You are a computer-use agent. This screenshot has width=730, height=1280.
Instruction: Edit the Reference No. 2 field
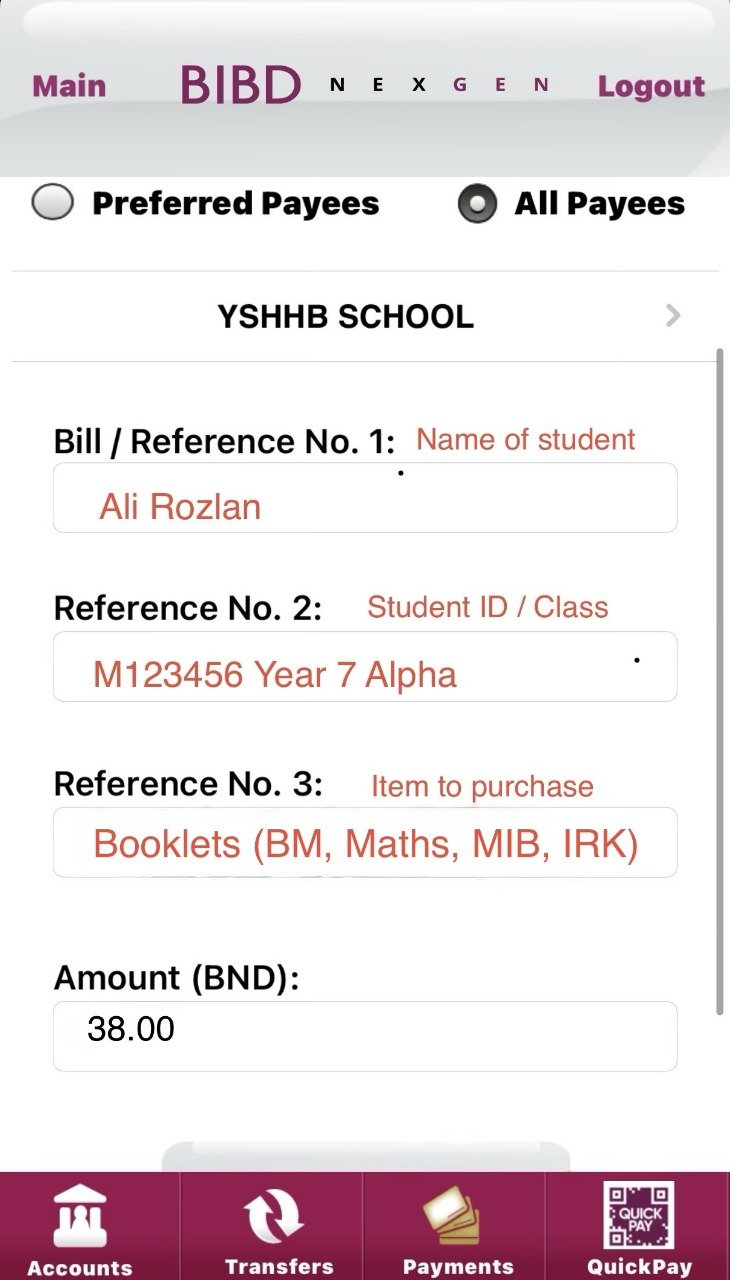[x=365, y=667]
